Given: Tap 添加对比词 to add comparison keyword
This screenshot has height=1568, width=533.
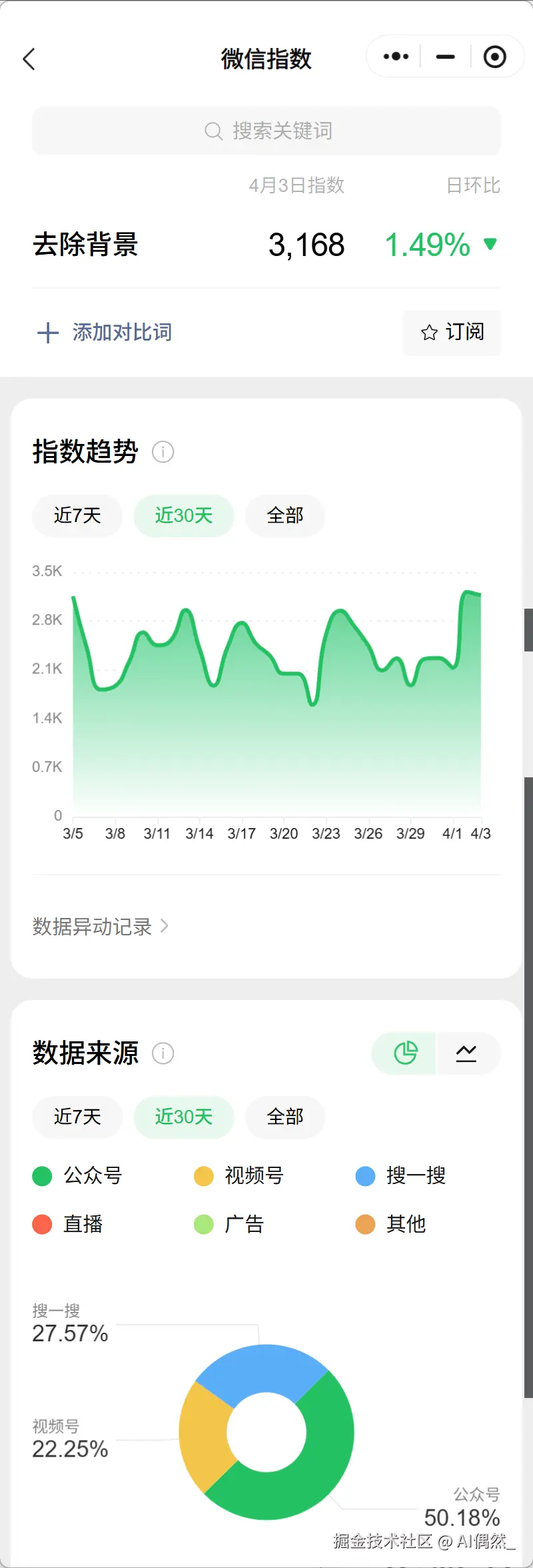Looking at the screenshot, I should (105, 332).
